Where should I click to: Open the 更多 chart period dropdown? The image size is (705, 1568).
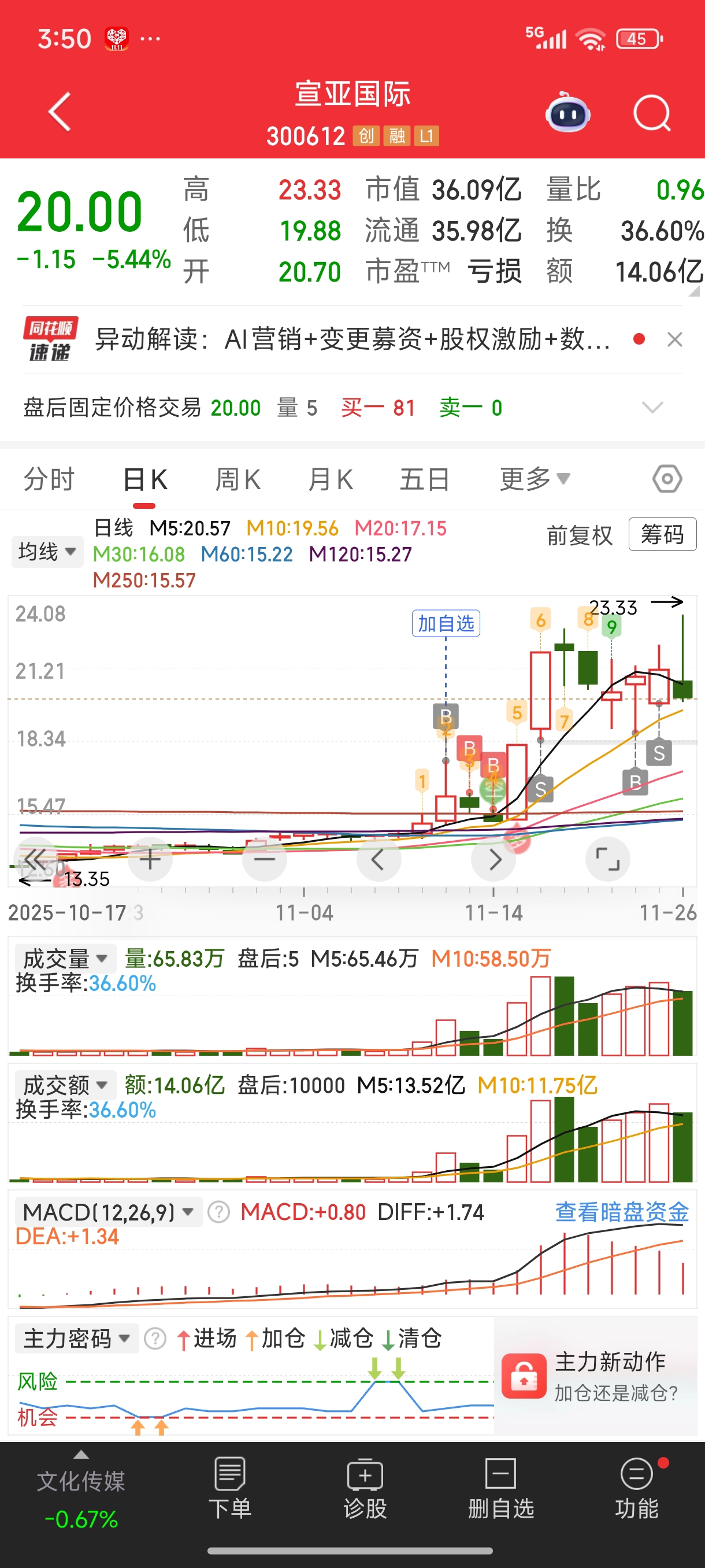tap(534, 480)
